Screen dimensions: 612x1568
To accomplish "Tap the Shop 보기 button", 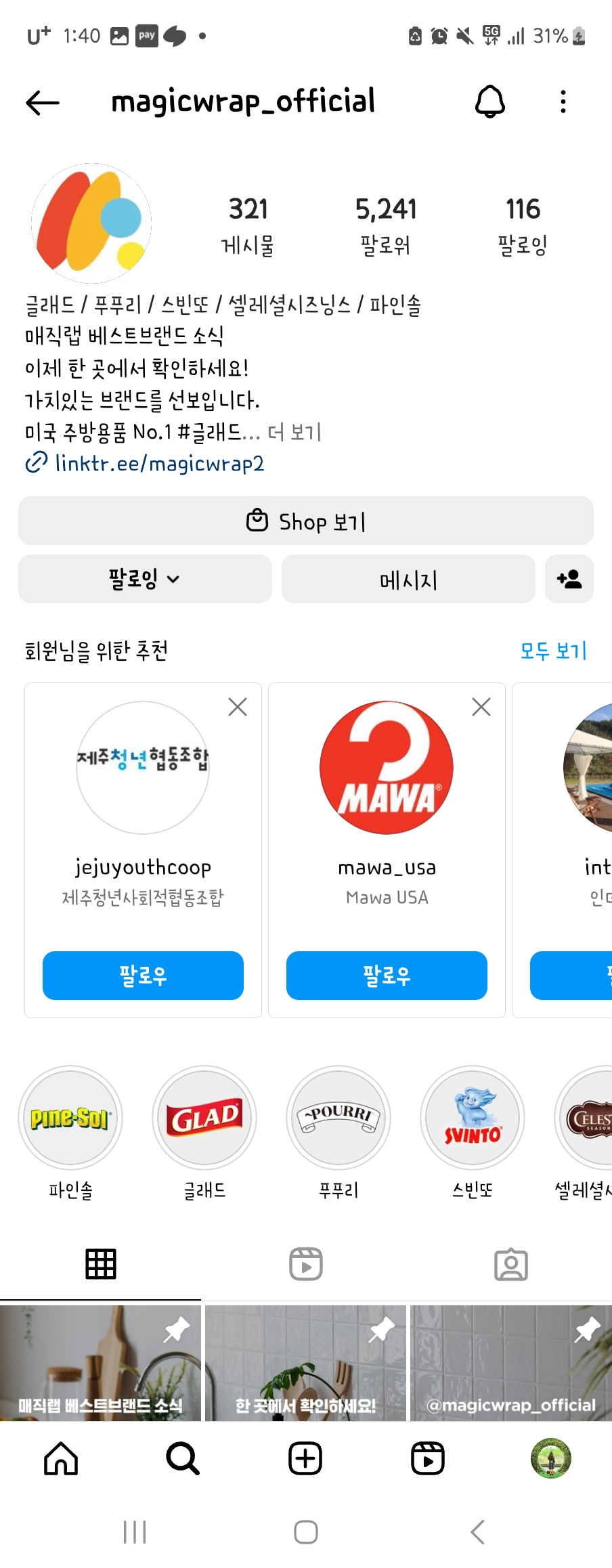I will click(x=305, y=521).
